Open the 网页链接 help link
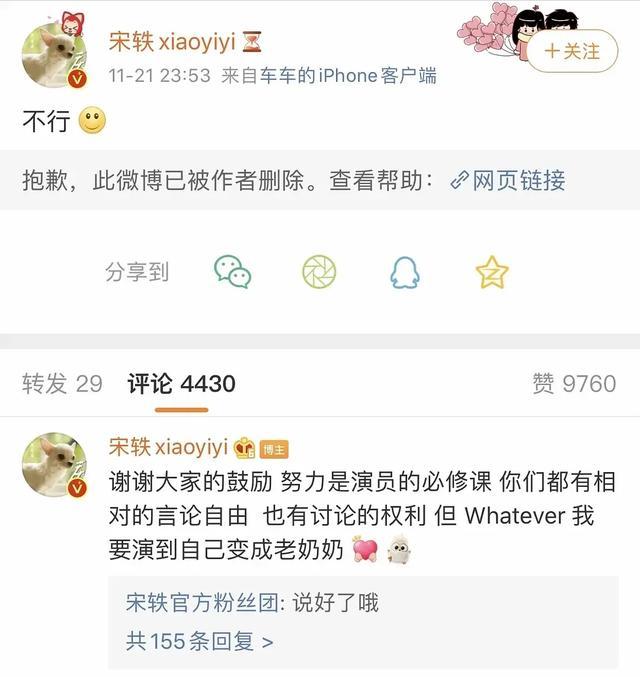Image resolution: width=640 pixels, height=677 pixels. tap(508, 180)
